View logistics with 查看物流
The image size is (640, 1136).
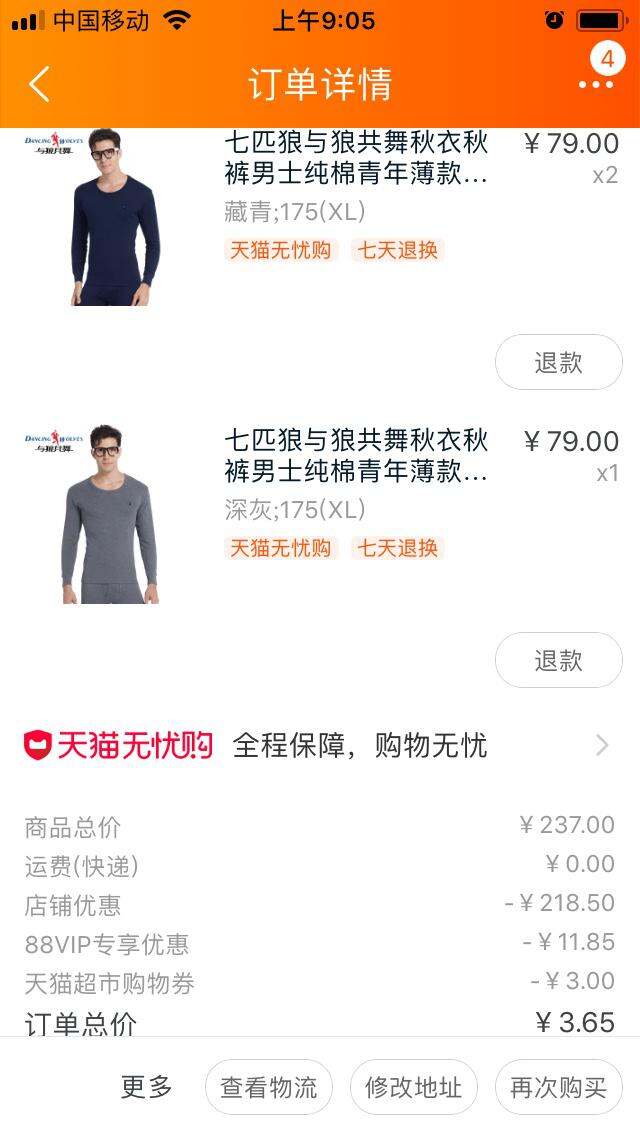269,1087
